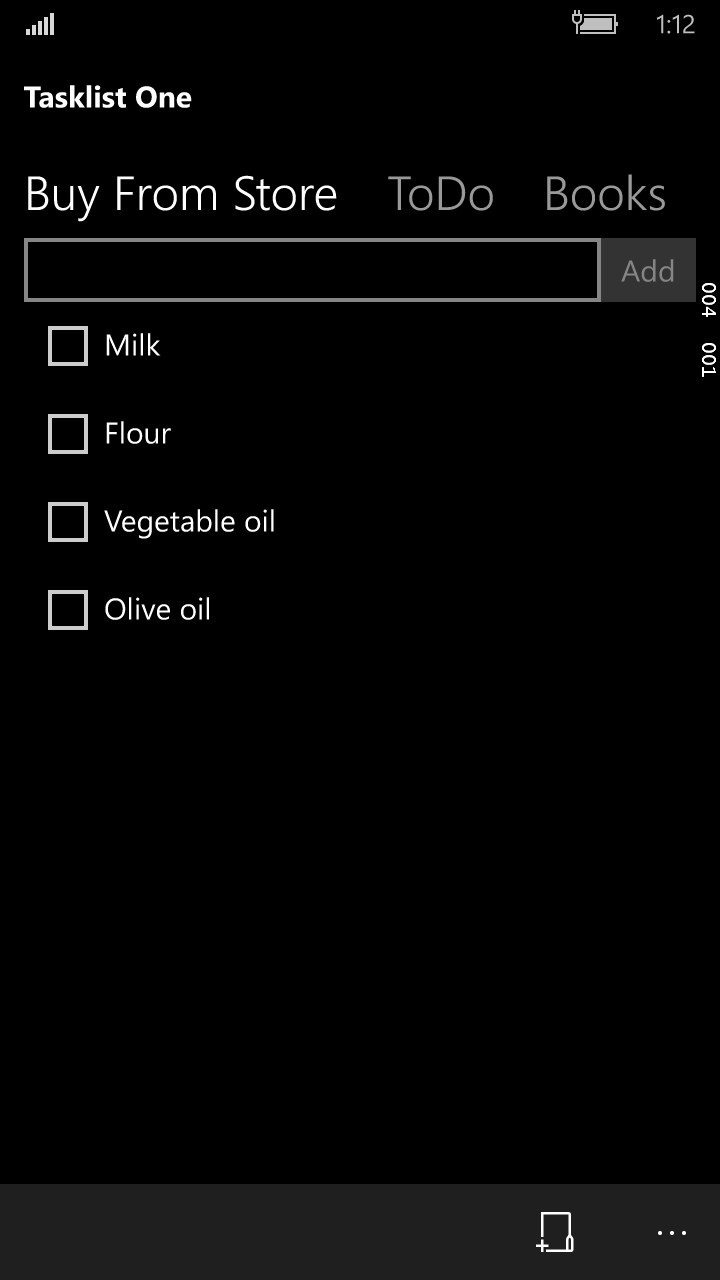Tap the Add button
Image resolution: width=720 pixels, height=1280 pixels.
[648, 270]
